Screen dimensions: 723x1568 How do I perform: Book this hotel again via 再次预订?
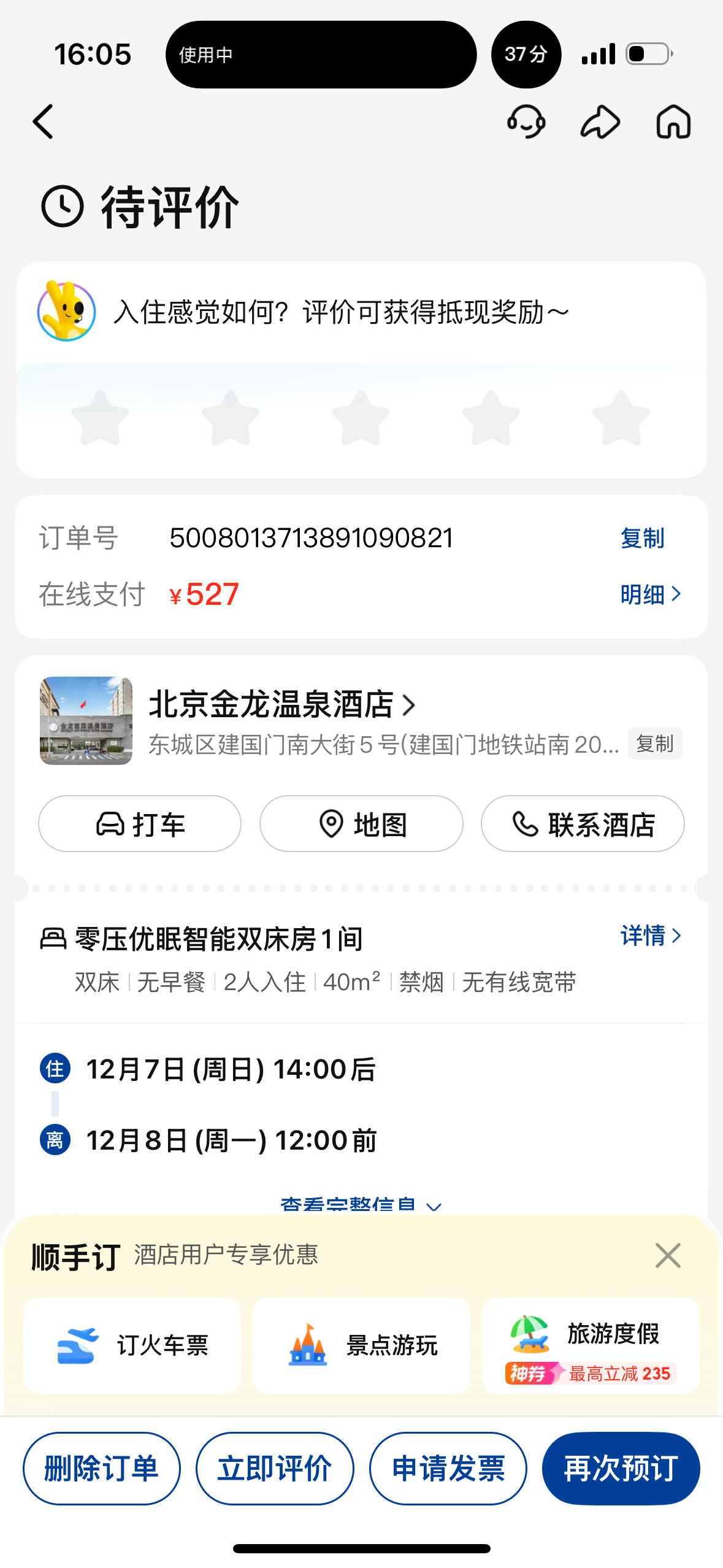pos(621,1468)
